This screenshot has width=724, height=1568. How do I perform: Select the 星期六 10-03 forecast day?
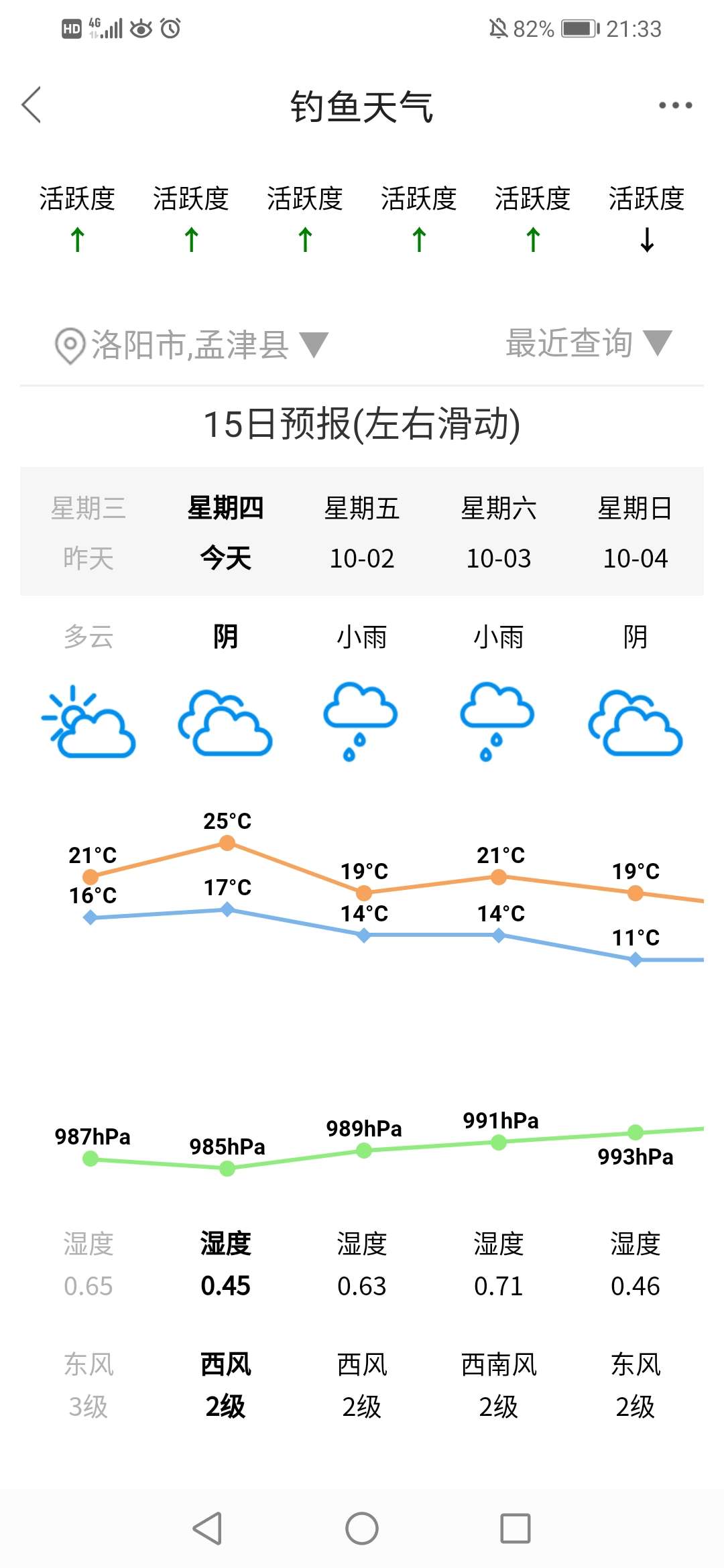tap(499, 532)
